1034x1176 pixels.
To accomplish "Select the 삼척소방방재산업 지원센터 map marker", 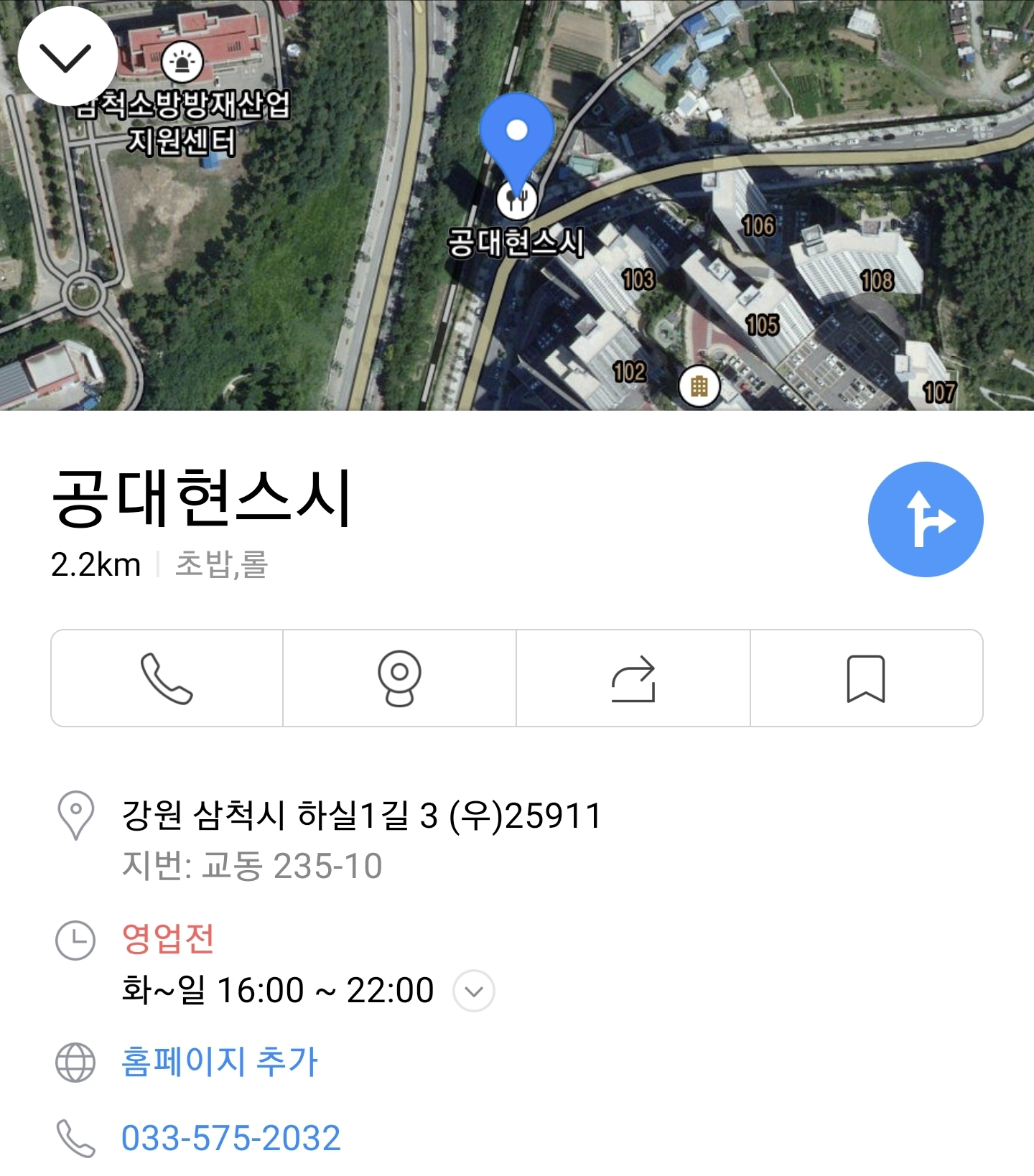I will click(x=182, y=62).
